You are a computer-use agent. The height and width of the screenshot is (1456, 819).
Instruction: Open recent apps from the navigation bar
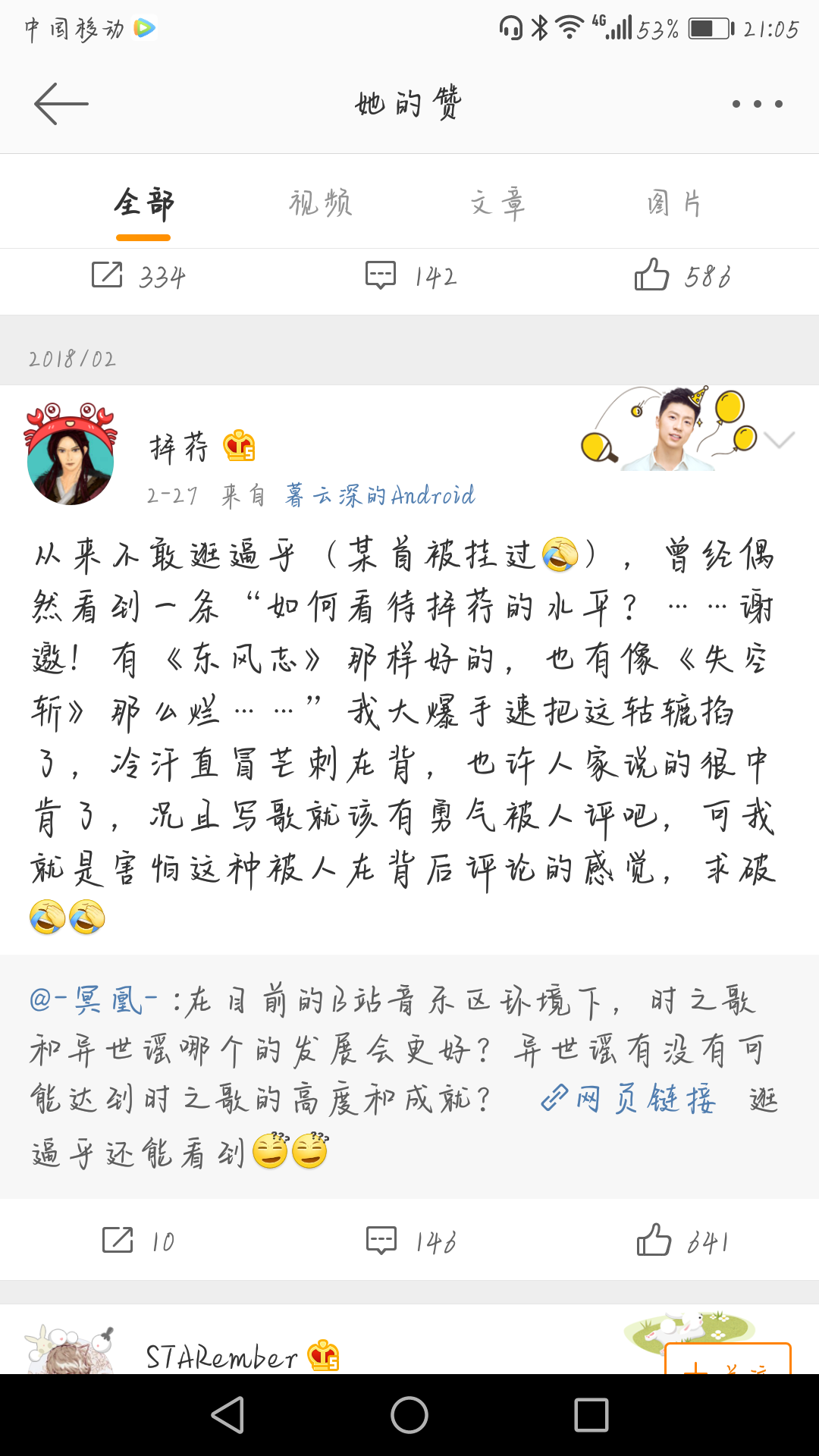click(x=591, y=1415)
